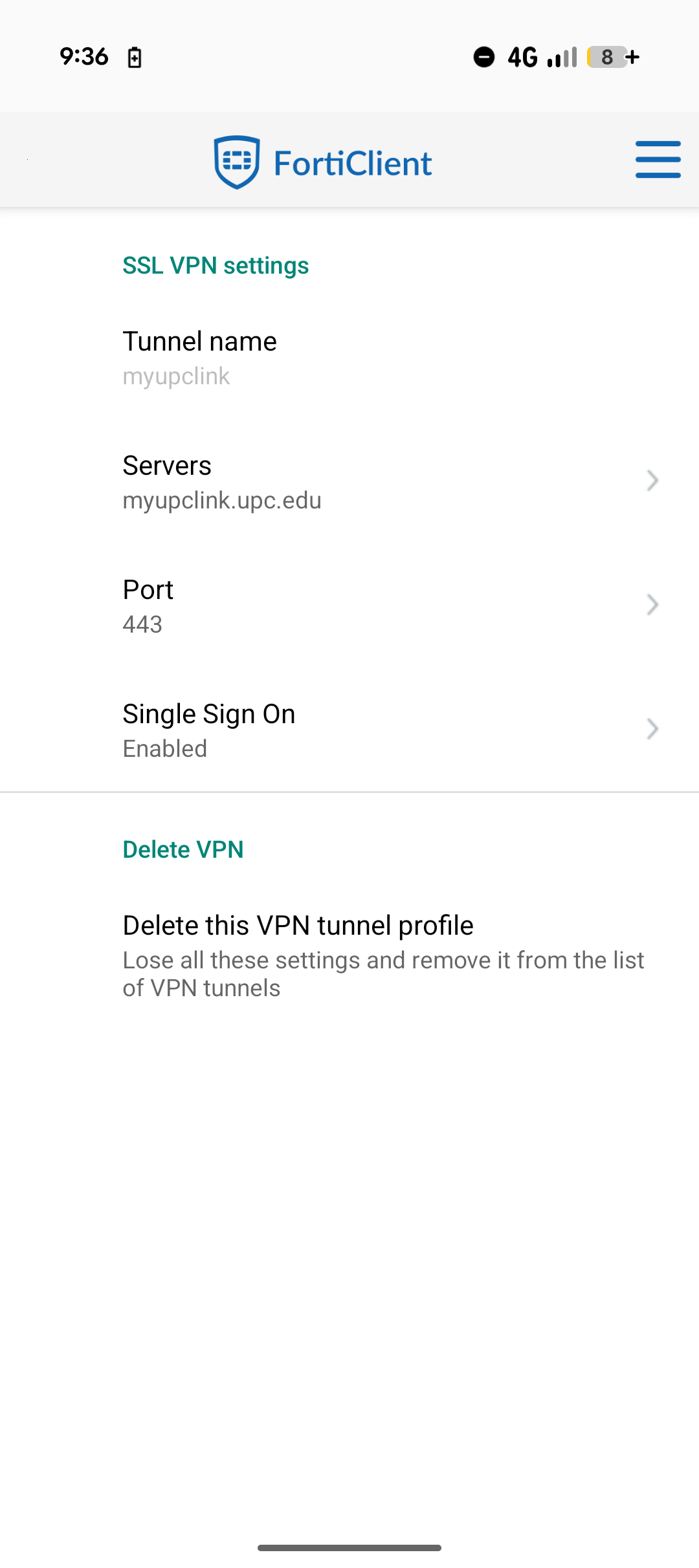Screen dimensions: 699x1568
Task: Change the Port setting
Action: 349,606
